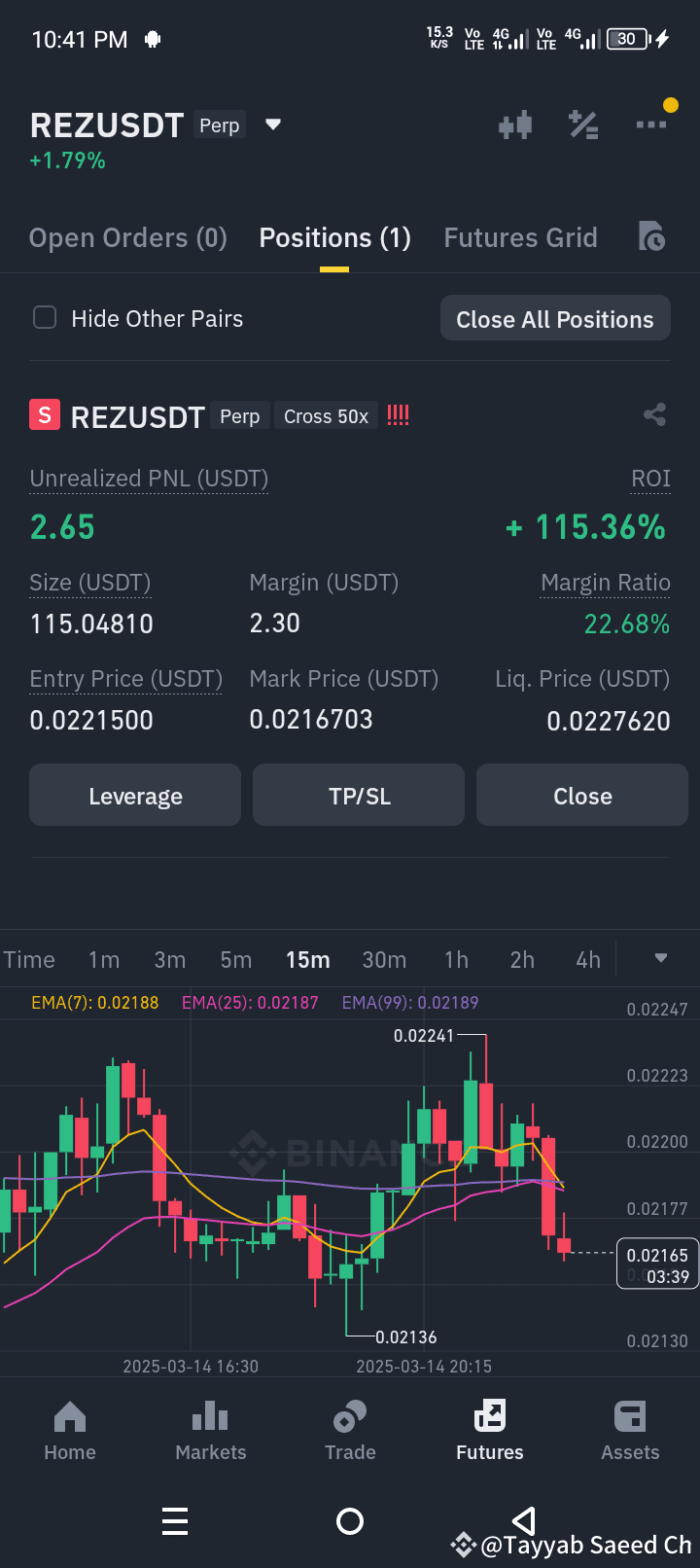Screen dimensions: 700x1568
Task: Go to the Home tab
Action: [70, 1431]
